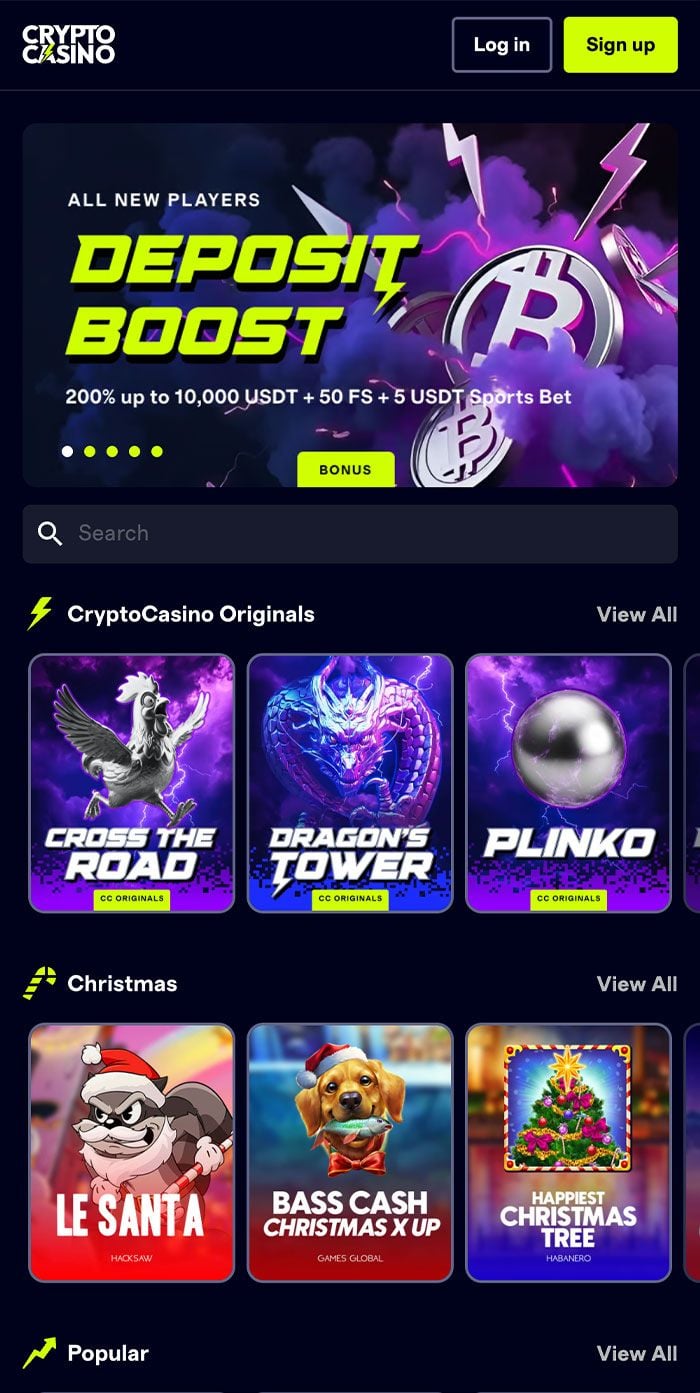Focus the Search field
700x1393 pixels.
pyautogui.click(x=350, y=533)
